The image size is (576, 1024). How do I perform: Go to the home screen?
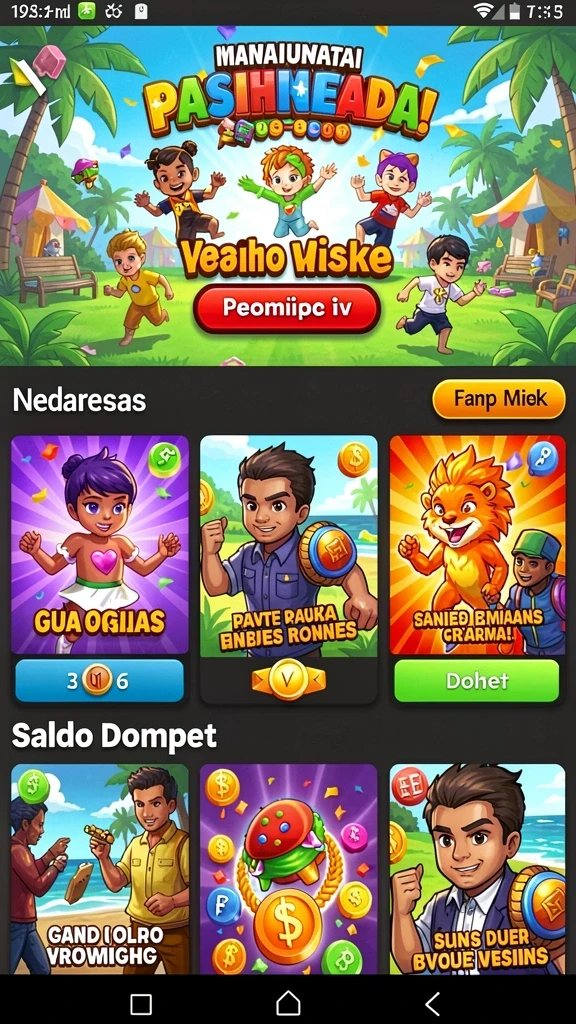point(288,1002)
